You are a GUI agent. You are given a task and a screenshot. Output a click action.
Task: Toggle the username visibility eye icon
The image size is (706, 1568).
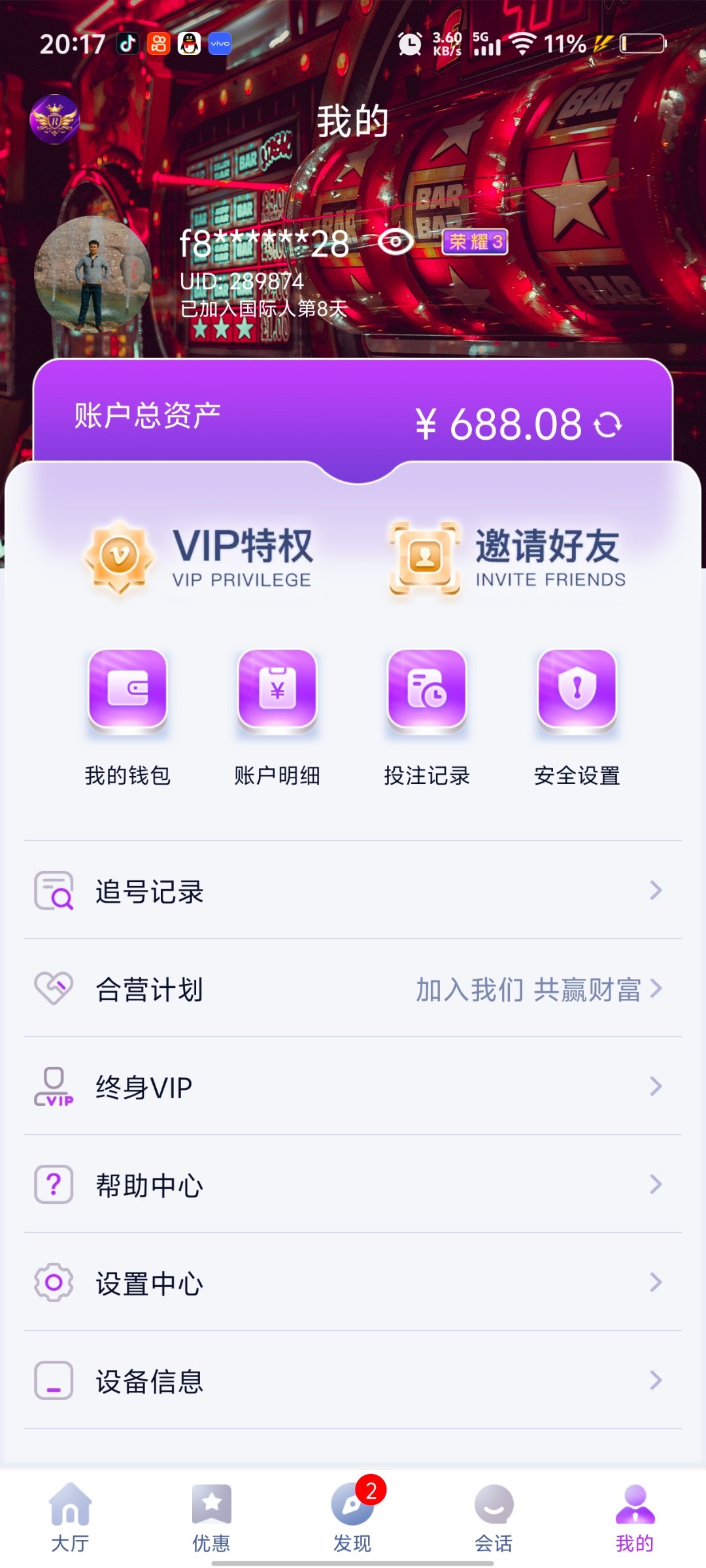tap(395, 242)
